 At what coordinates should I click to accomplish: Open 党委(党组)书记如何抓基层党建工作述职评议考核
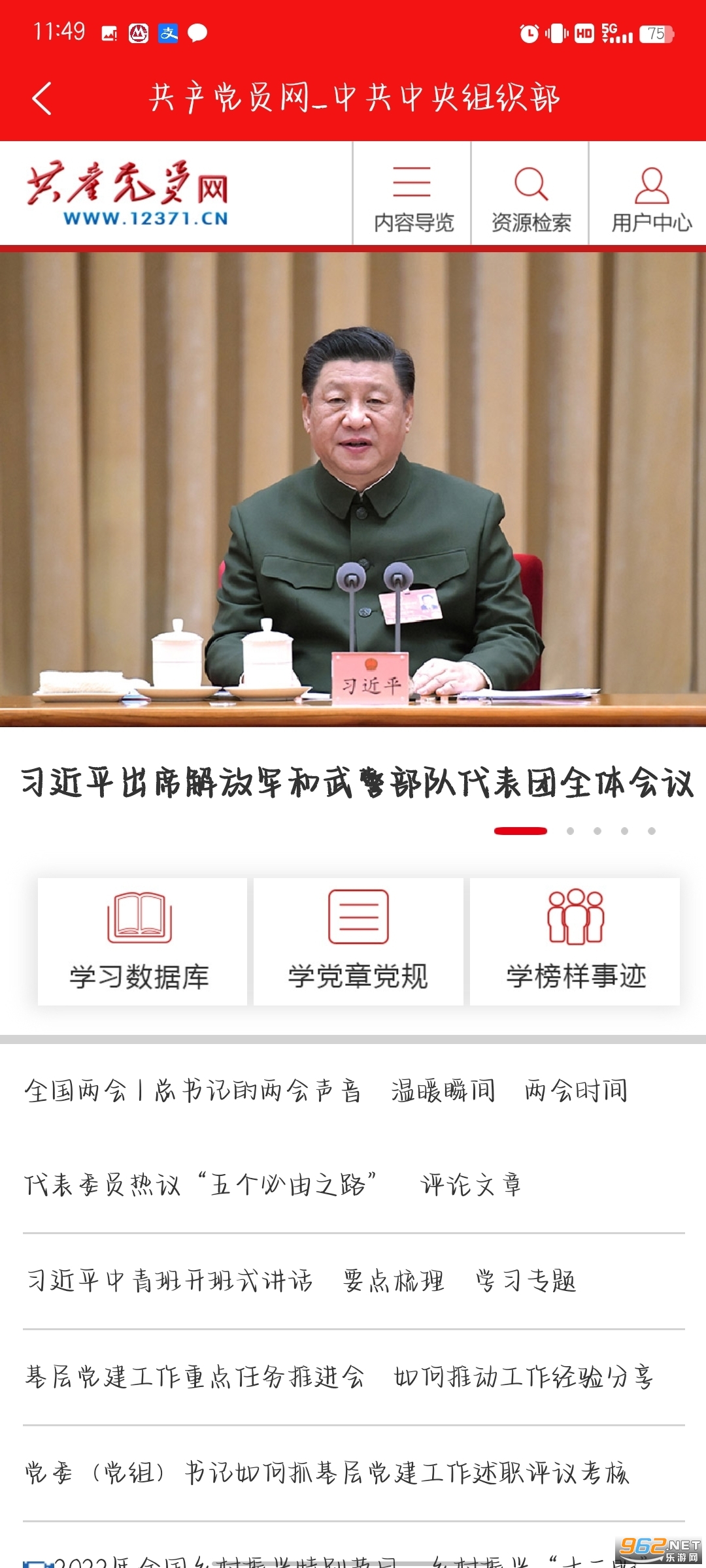pyautogui.click(x=327, y=1473)
